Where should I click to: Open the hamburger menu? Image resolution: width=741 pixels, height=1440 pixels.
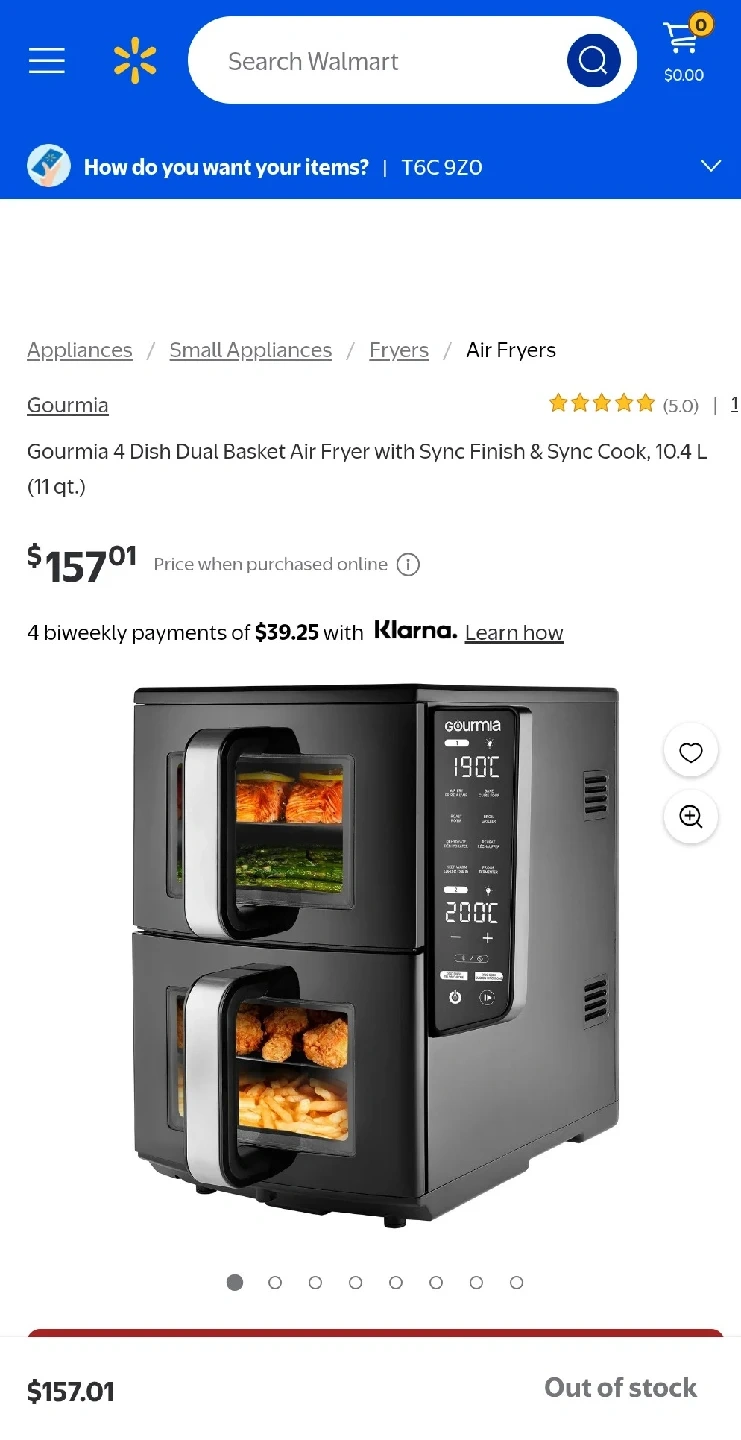coord(47,61)
